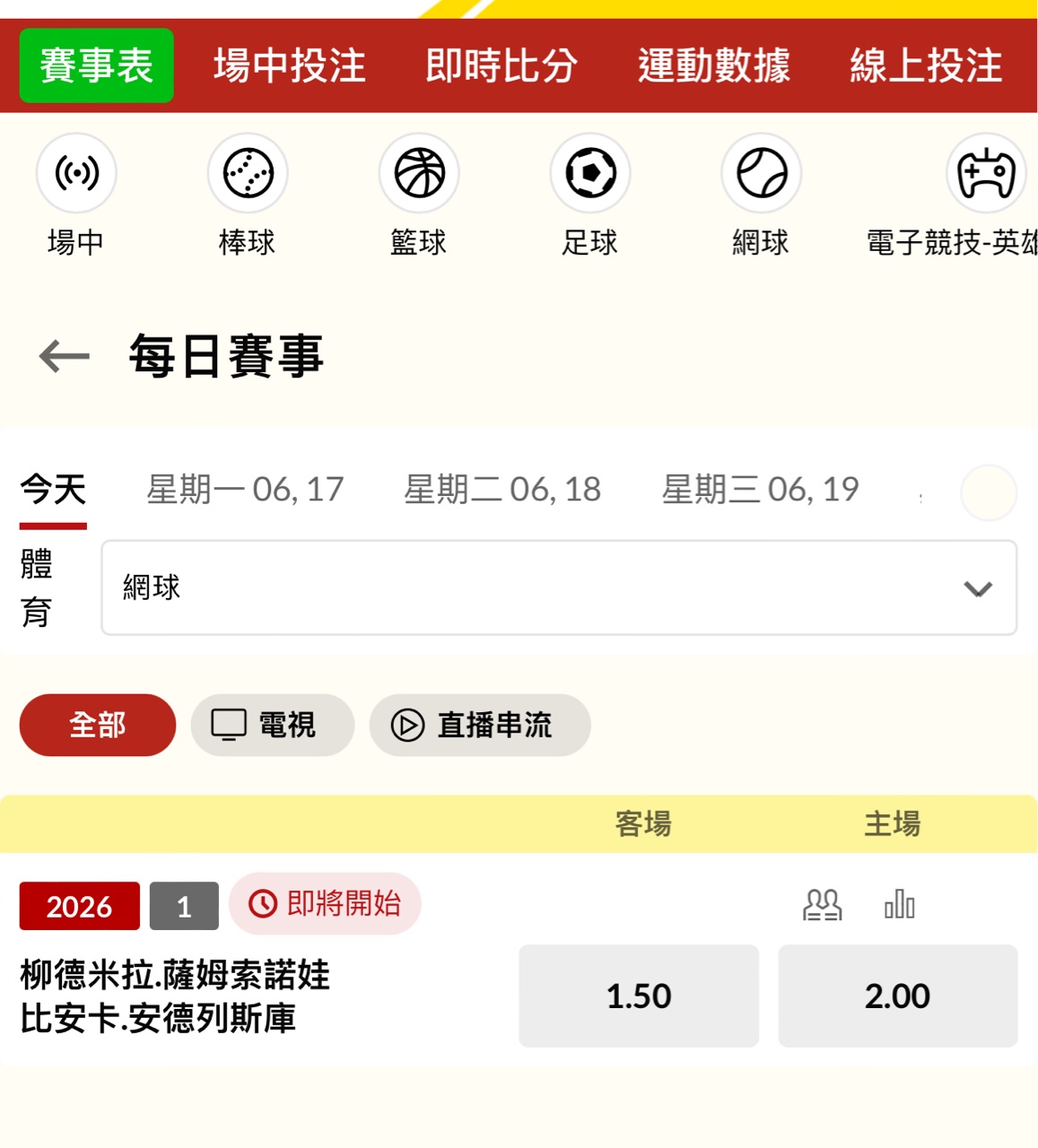Select 網球 sport icon
1038x1148 pixels.
[x=762, y=173]
